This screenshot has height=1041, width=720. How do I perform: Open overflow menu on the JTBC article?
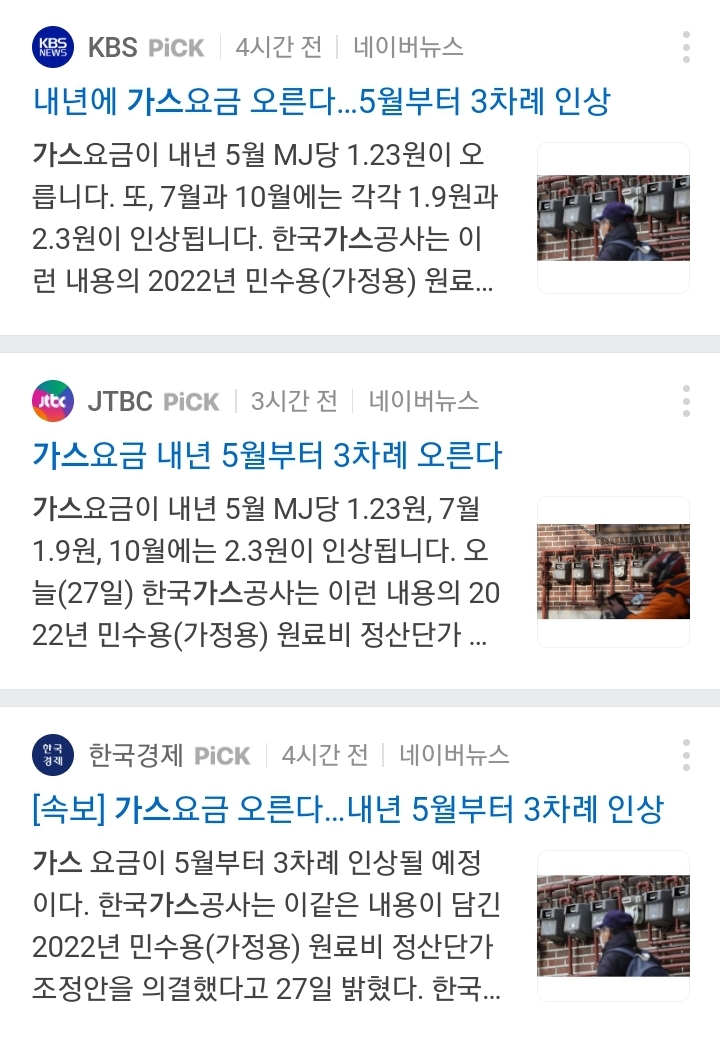[686, 401]
